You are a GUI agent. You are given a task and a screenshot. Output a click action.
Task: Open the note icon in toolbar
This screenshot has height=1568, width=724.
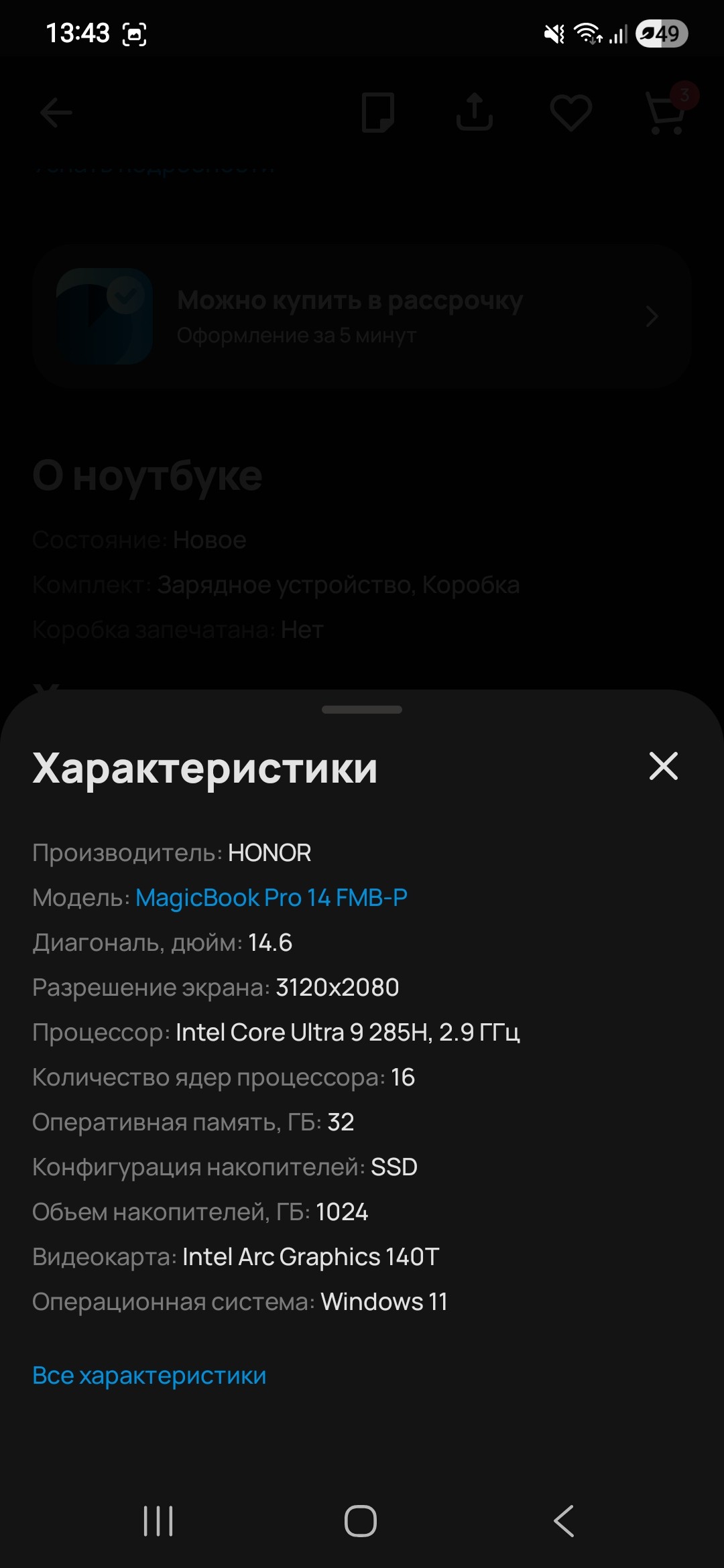(x=377, y=112)
